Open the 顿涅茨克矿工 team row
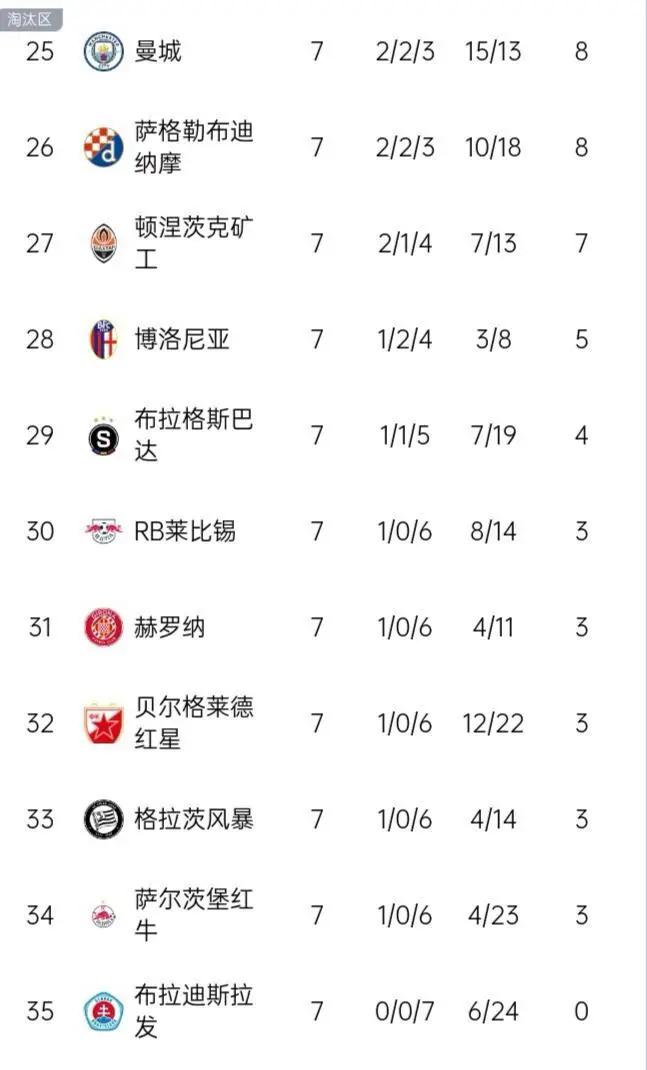 click(x=194, y=244)
